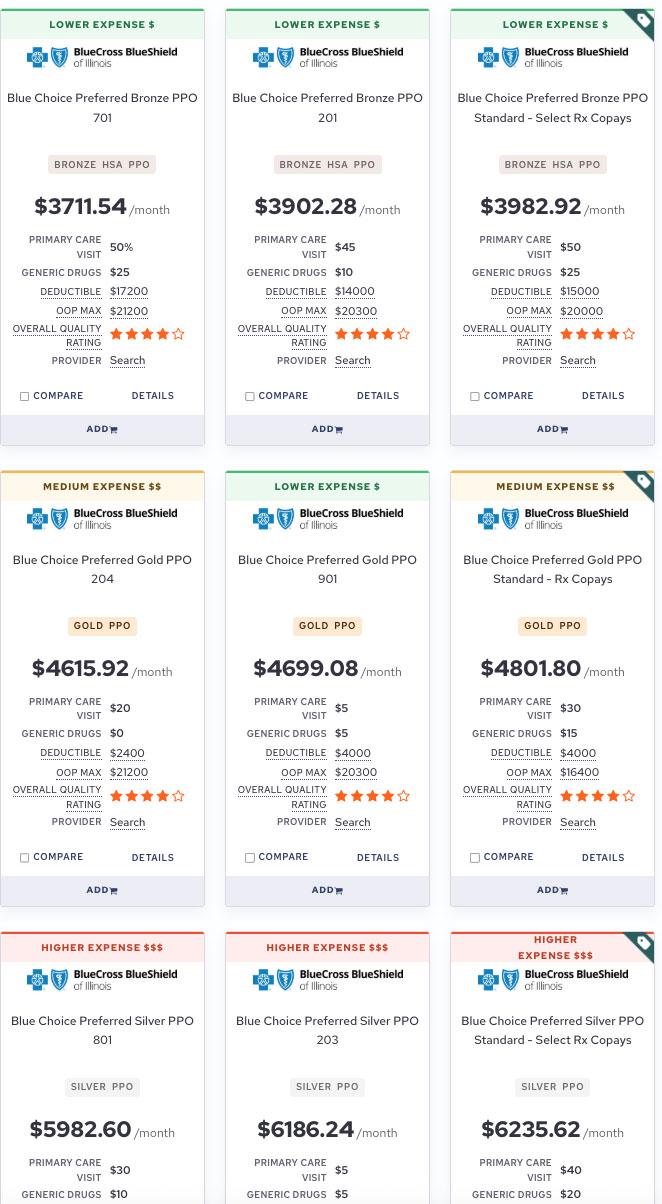Add Bronze PPO Standard Select Rx Copays

tap(552, 429)
